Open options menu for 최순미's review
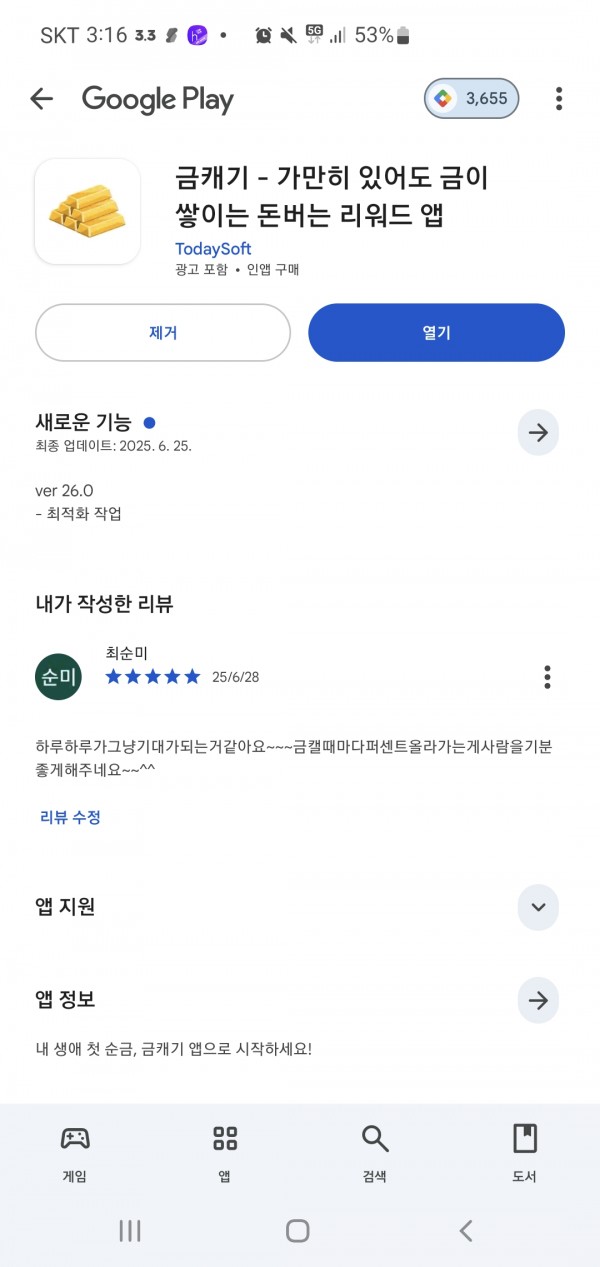The height and width of the screenshot is (1267, 600). click(x=547, y=677)
